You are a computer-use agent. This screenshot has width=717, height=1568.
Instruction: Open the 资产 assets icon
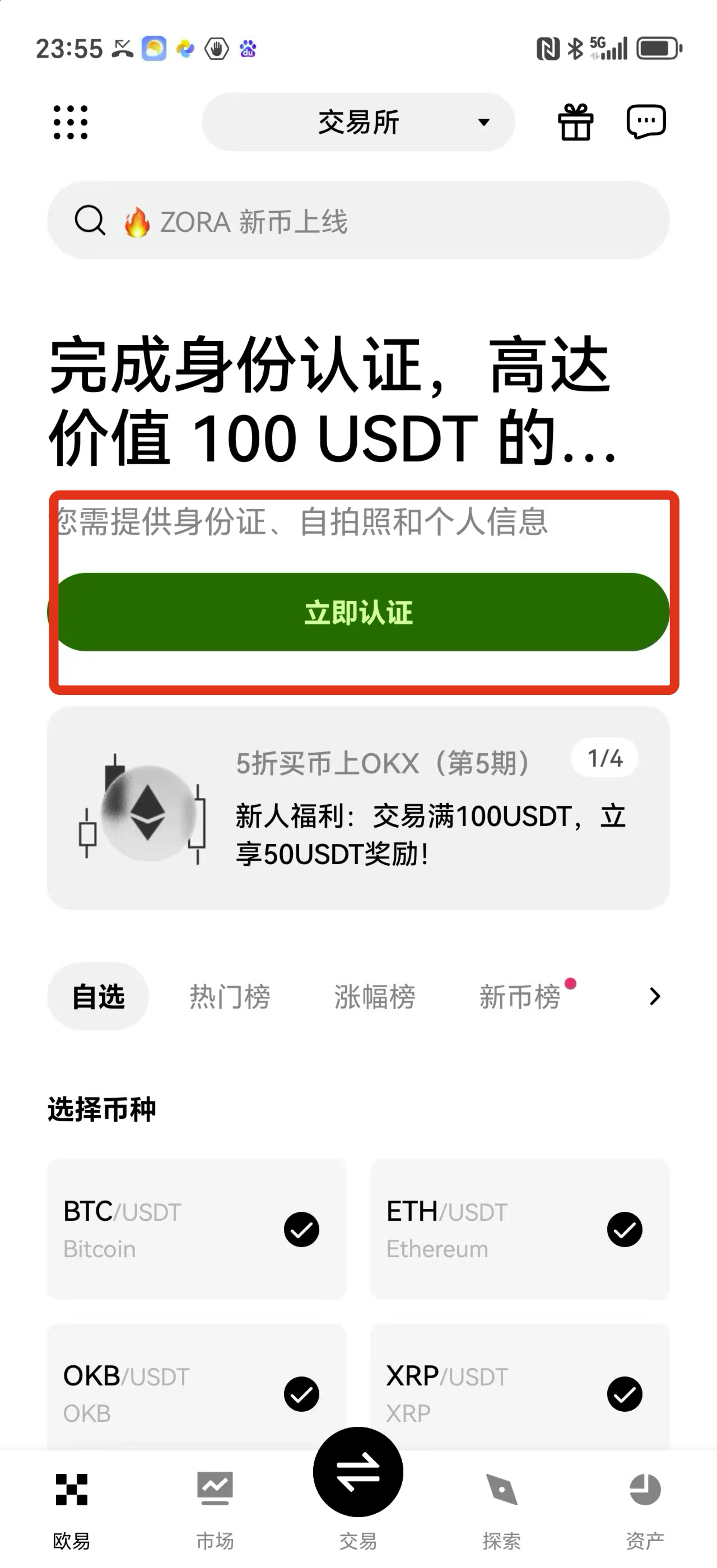coord(645,1488)
